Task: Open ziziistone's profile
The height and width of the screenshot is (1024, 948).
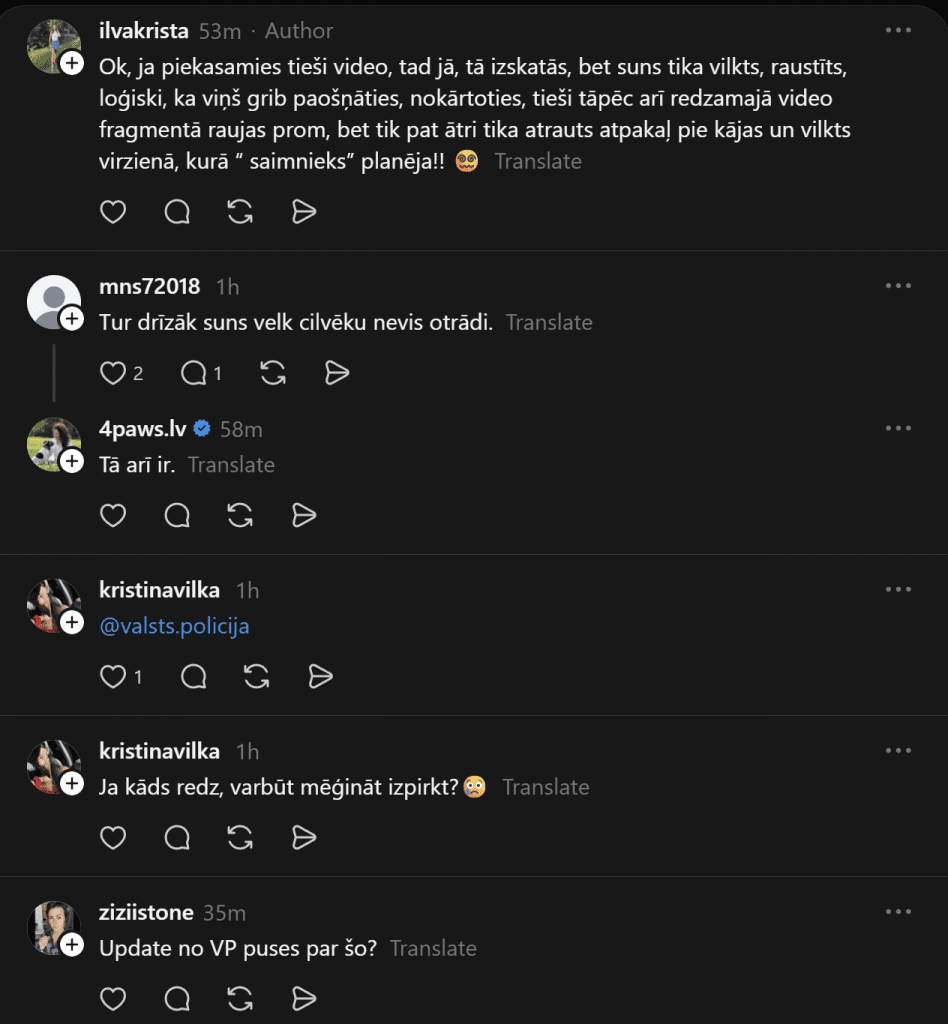Action: [x=146, y=912]
